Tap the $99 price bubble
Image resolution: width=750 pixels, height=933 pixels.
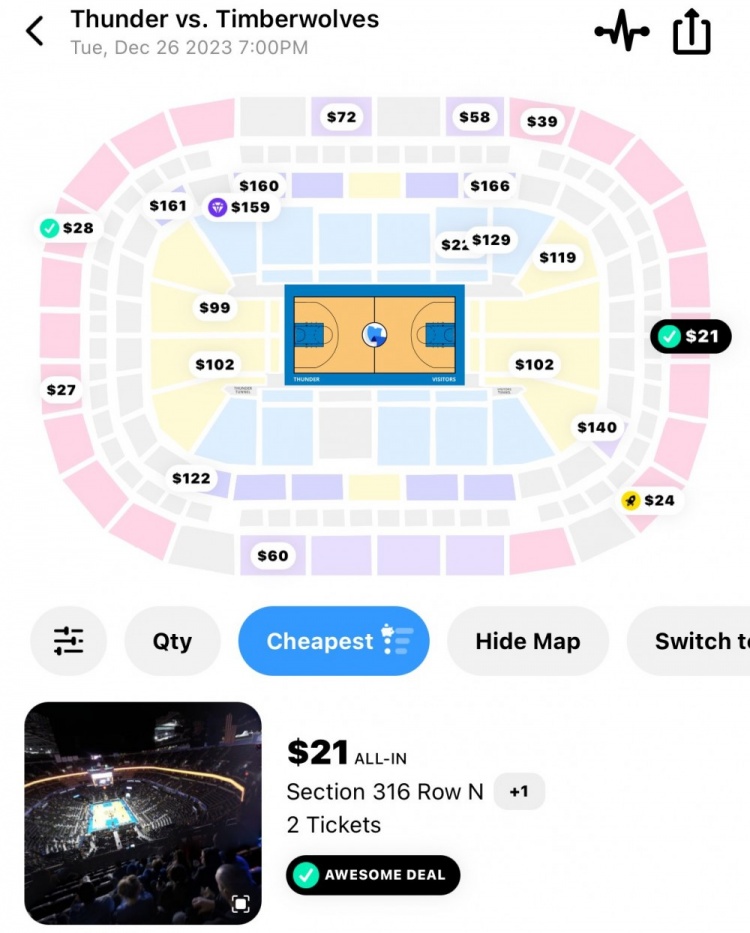coord(215,307)
